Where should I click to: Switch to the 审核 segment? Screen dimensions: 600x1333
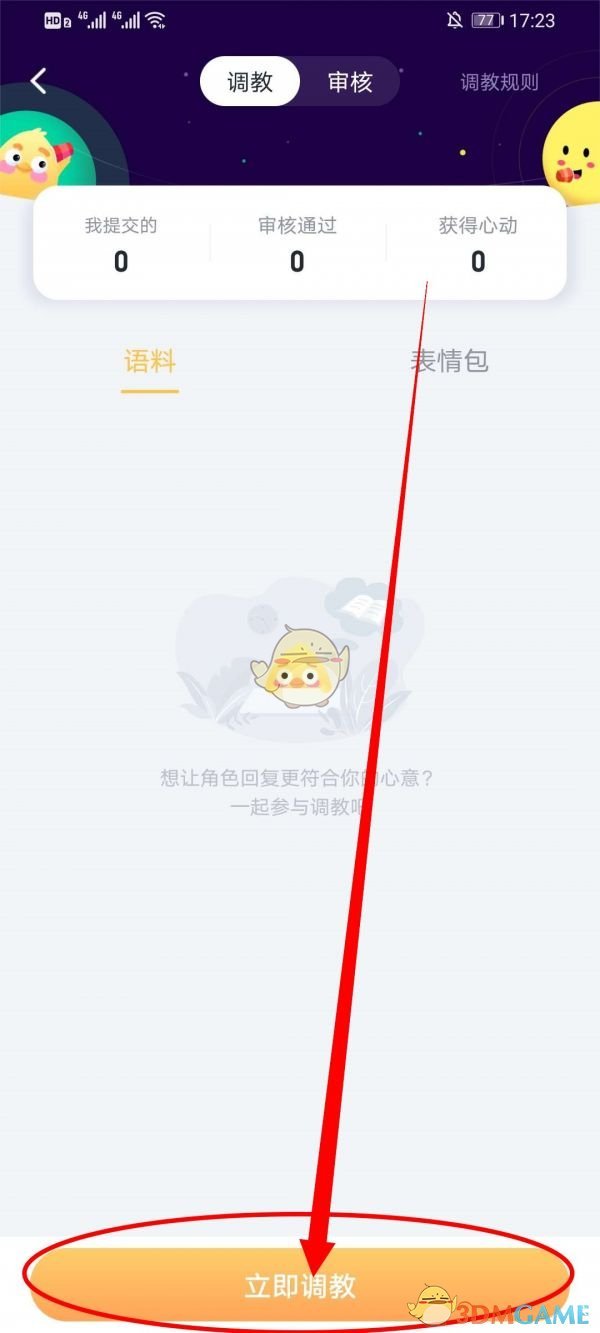pyautogui.click(x=349, y=82)
